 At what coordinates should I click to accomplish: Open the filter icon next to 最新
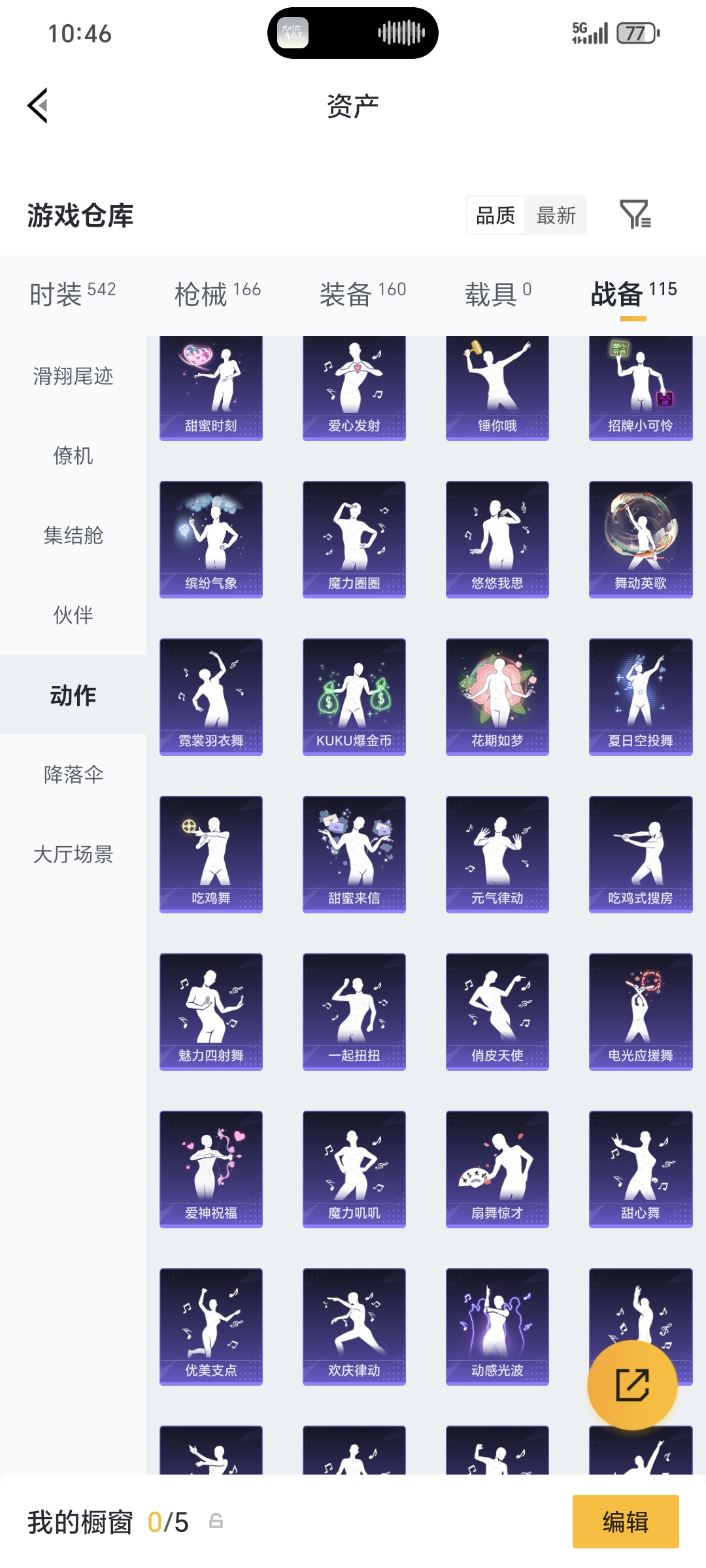[x=635, y=214]
